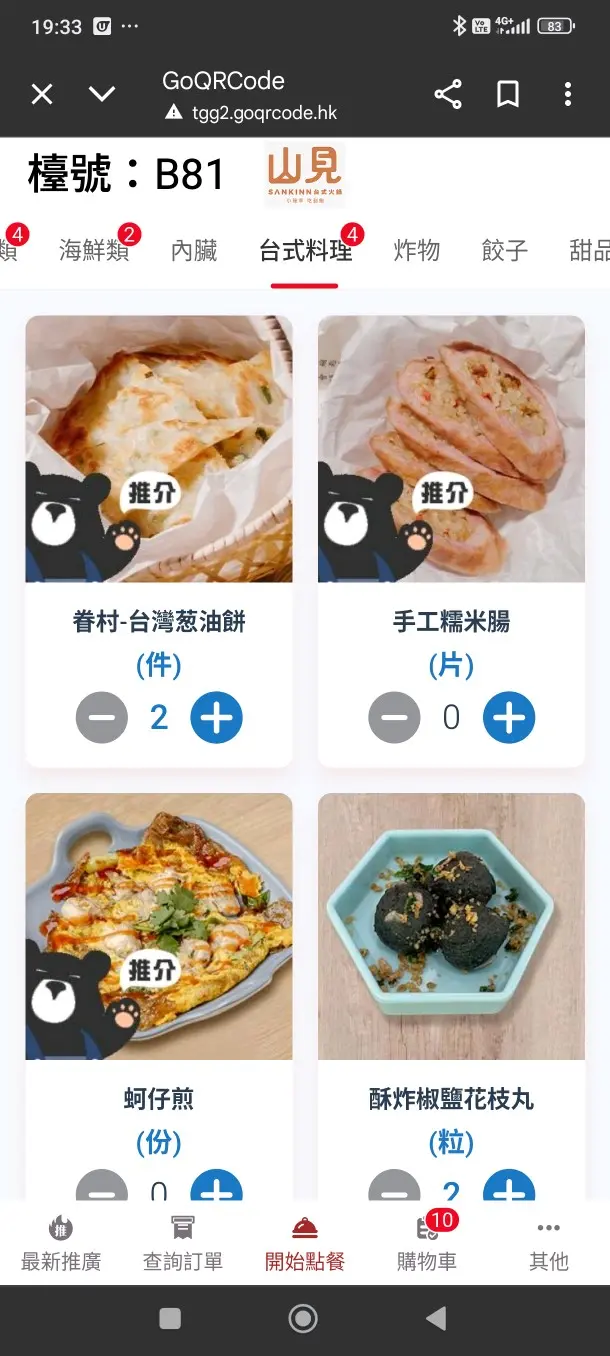
Task: Expand the browser dropdown chevron
Action: coord(102,95)
